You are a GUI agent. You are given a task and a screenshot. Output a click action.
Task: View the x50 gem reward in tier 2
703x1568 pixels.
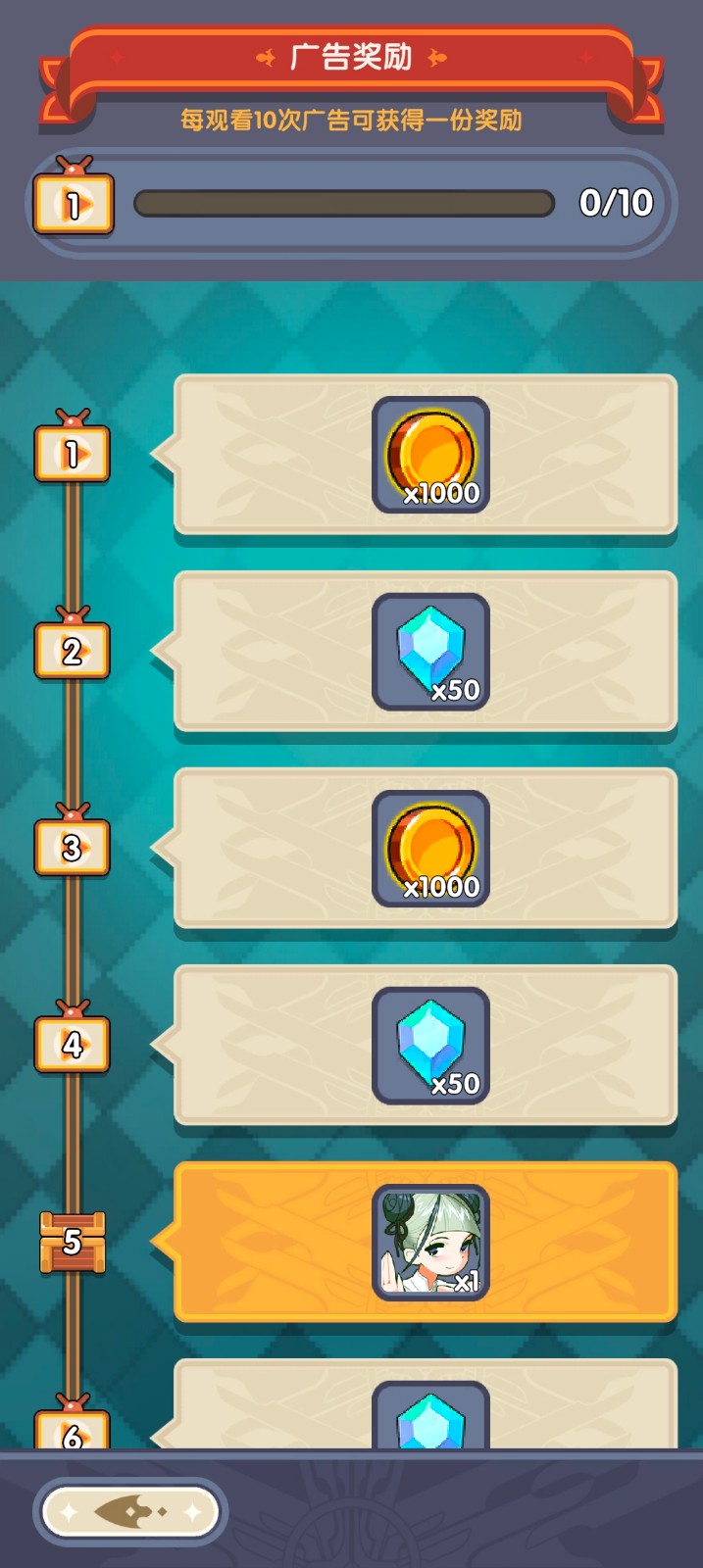tap(430, 652)
